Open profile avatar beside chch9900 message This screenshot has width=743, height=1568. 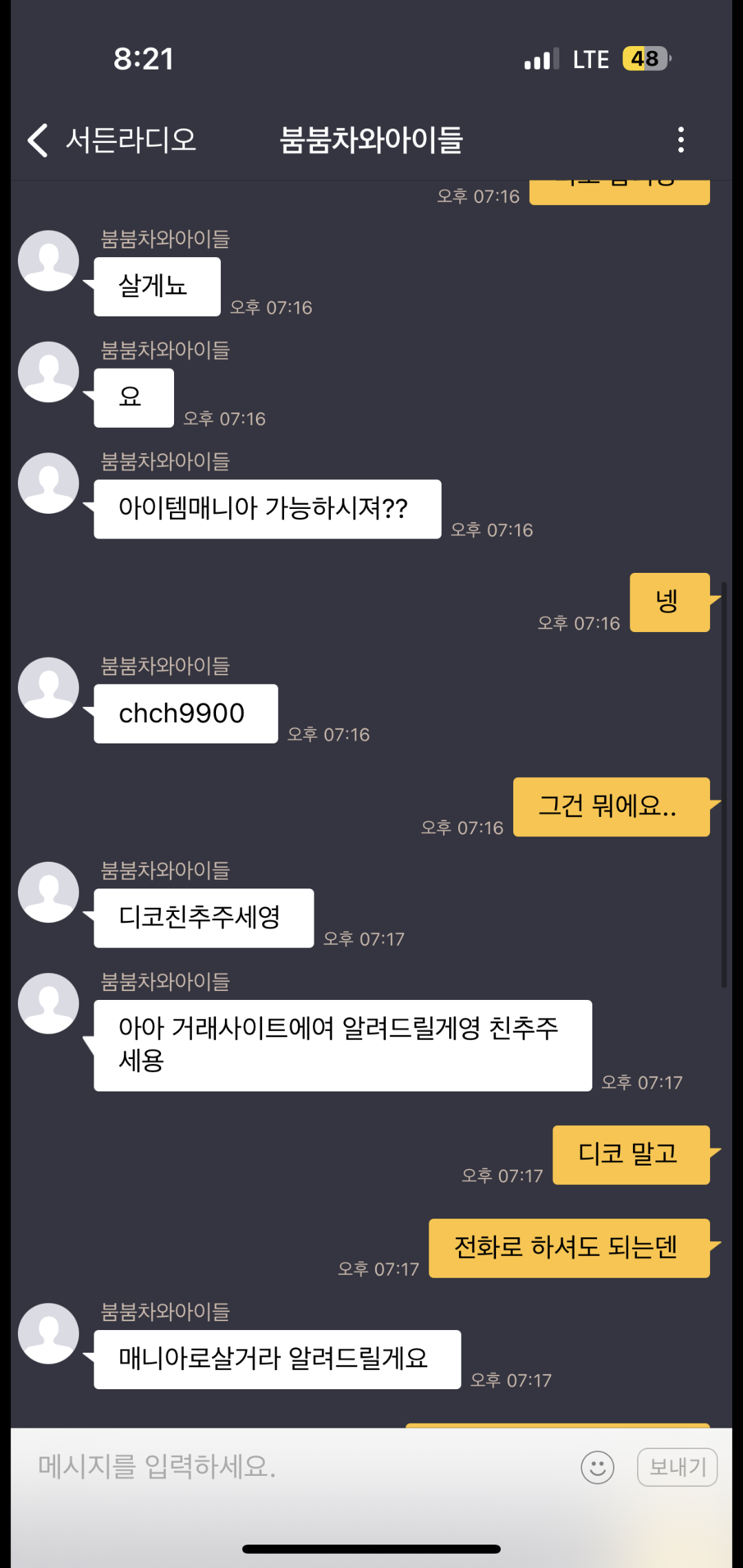48,688
